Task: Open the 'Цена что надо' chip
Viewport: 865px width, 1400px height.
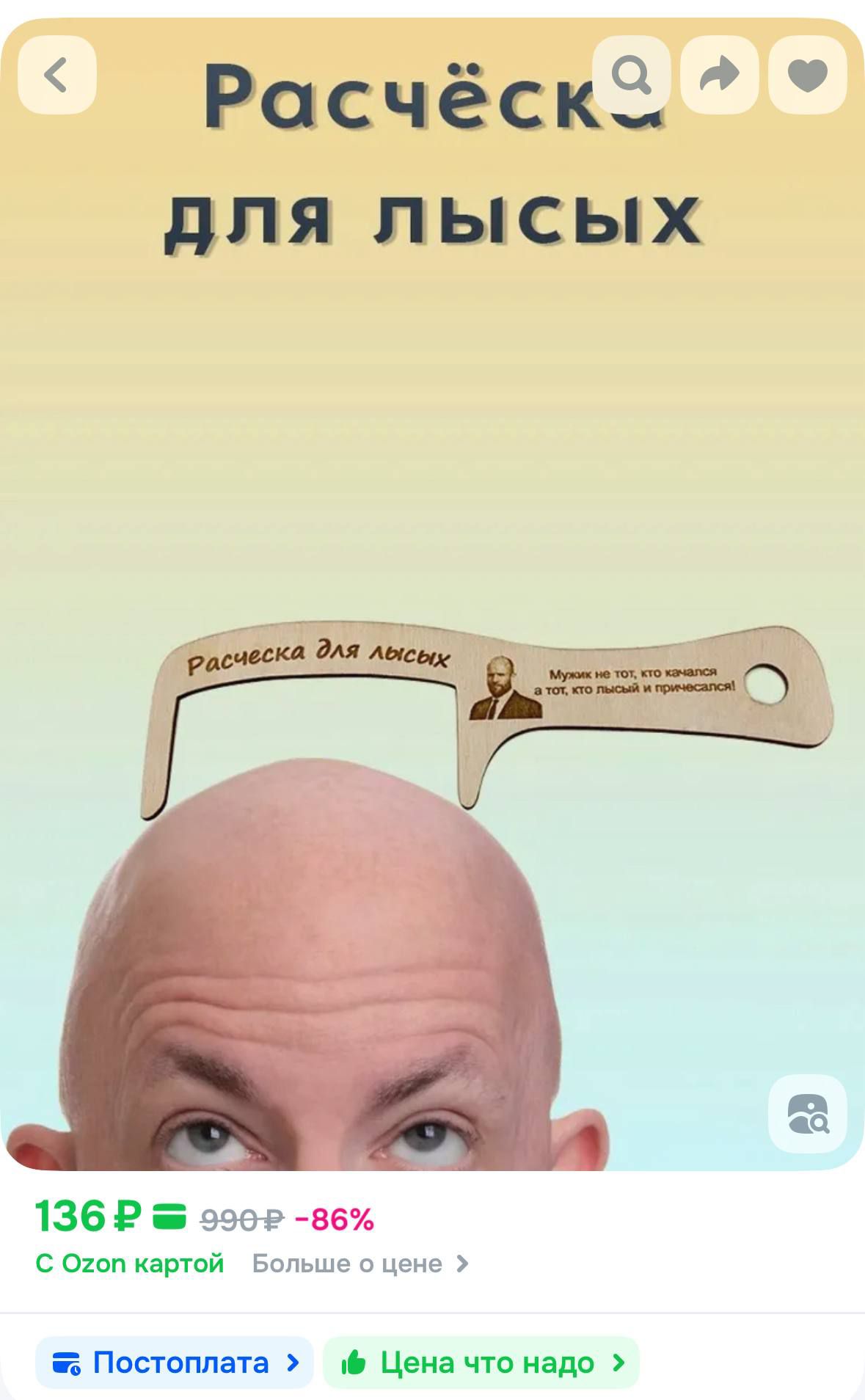Action: click(x=481, y=1363)
